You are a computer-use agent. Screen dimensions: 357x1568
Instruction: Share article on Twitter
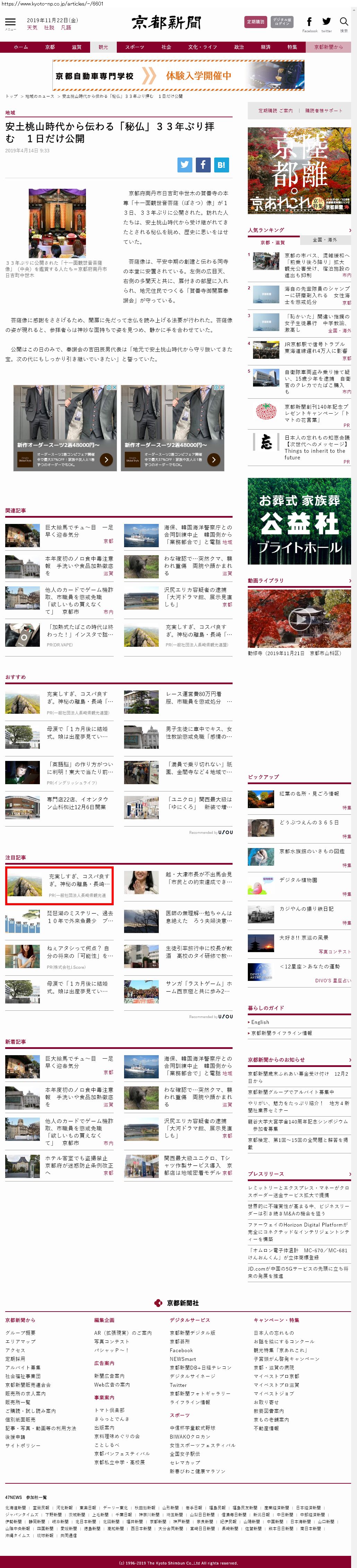coord(185,164)
